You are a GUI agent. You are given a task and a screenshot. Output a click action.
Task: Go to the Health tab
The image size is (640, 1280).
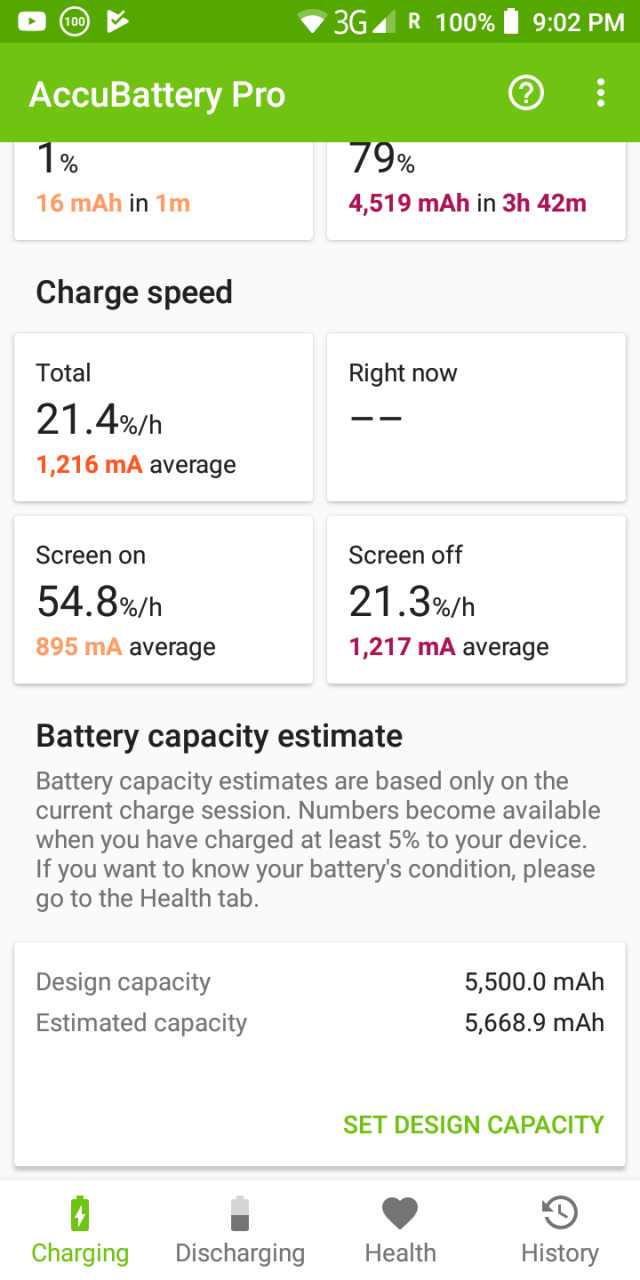(x=400, y=1231)
